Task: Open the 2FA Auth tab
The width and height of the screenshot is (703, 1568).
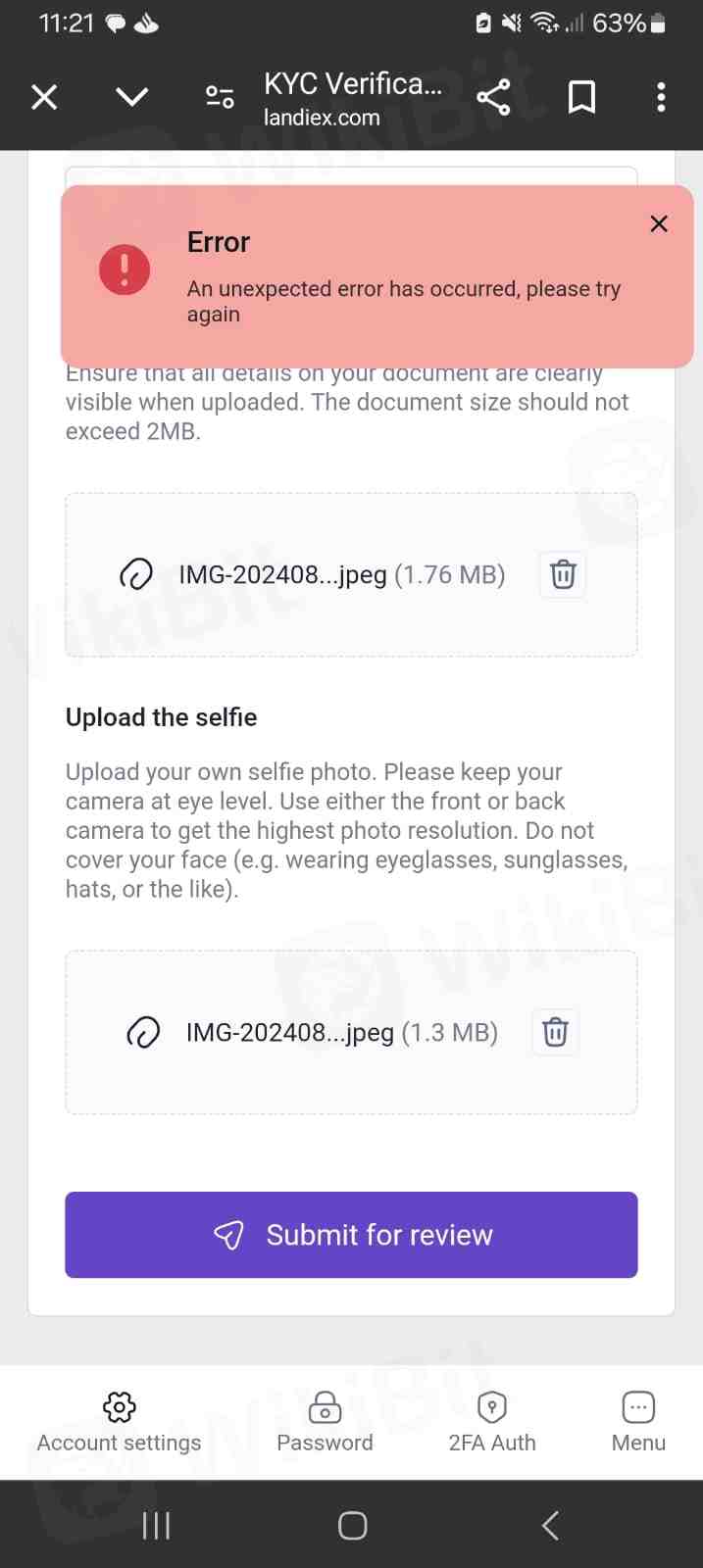Action: 492,1422
